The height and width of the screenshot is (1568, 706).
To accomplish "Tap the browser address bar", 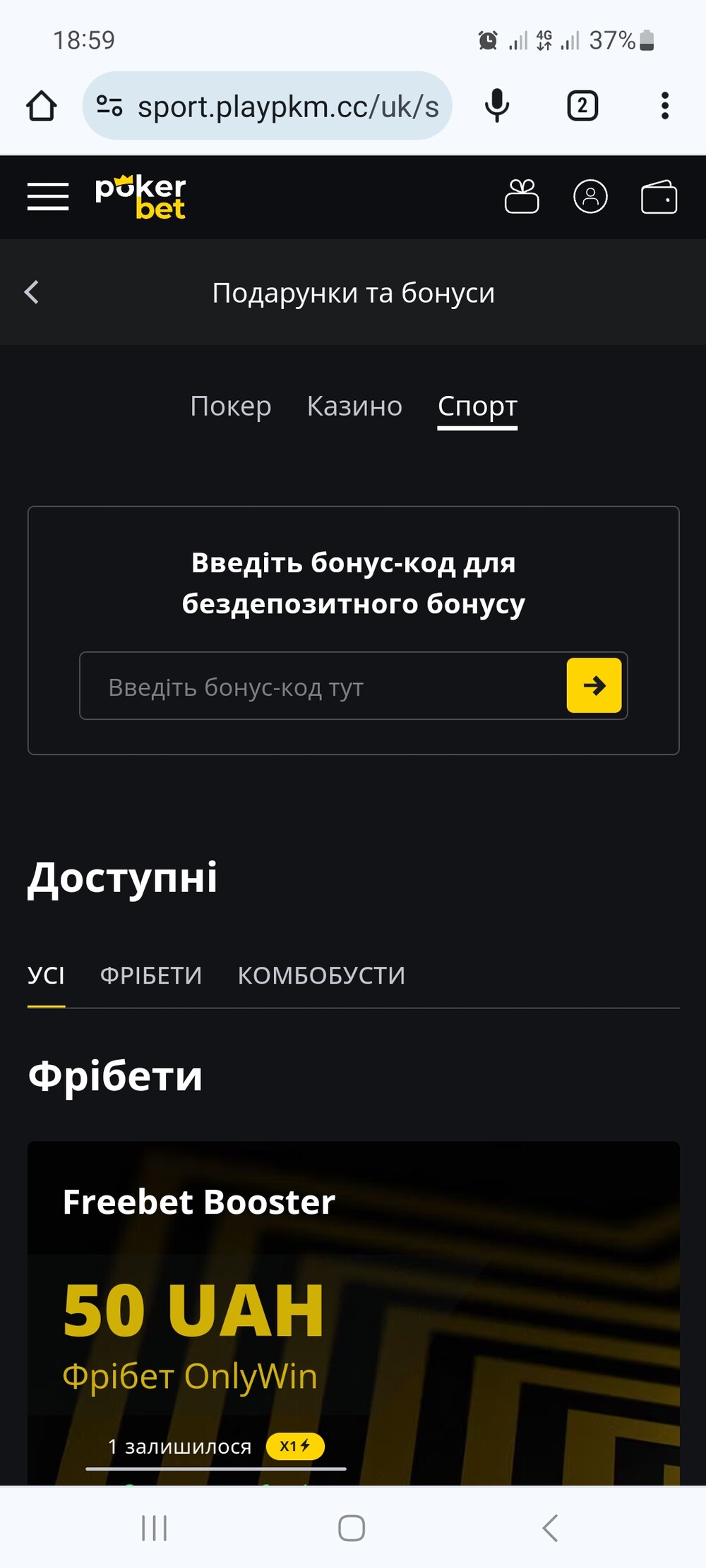I will pos(267,106).
